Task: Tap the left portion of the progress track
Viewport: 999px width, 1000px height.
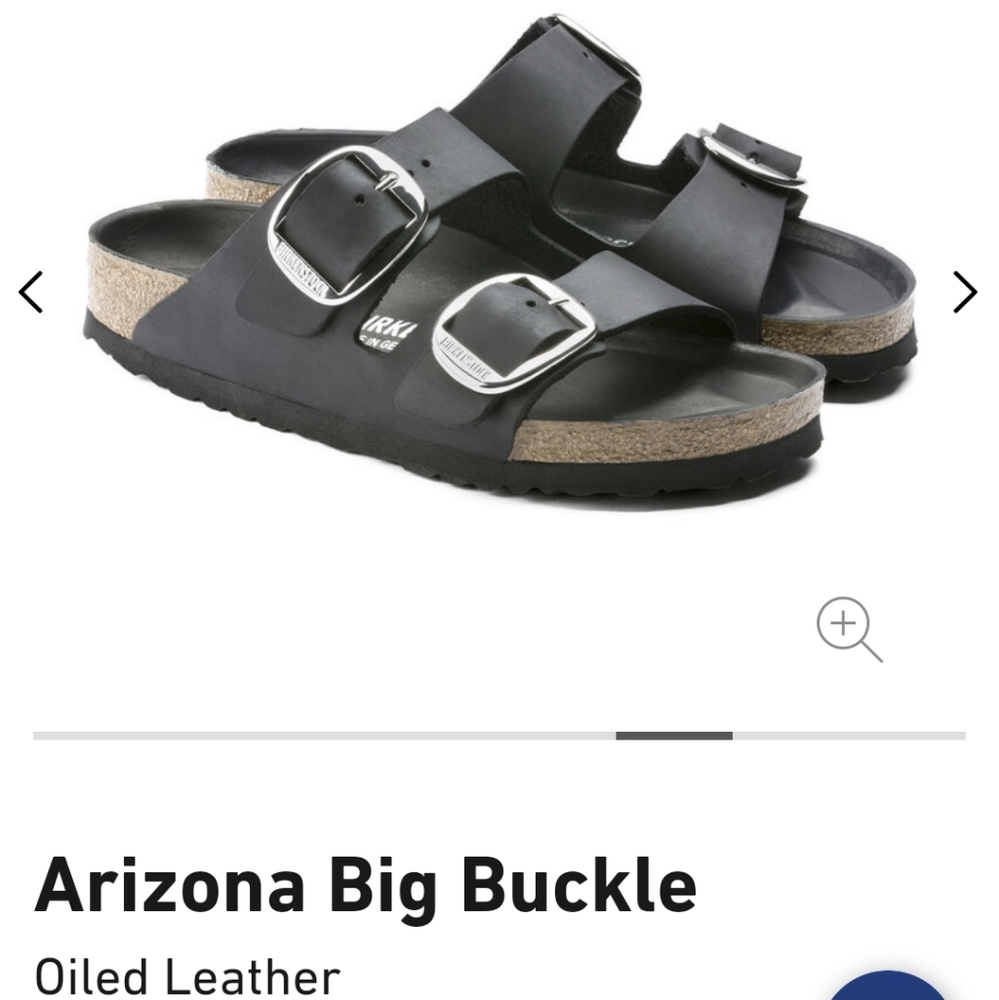Action: click(x=200, y=736)
